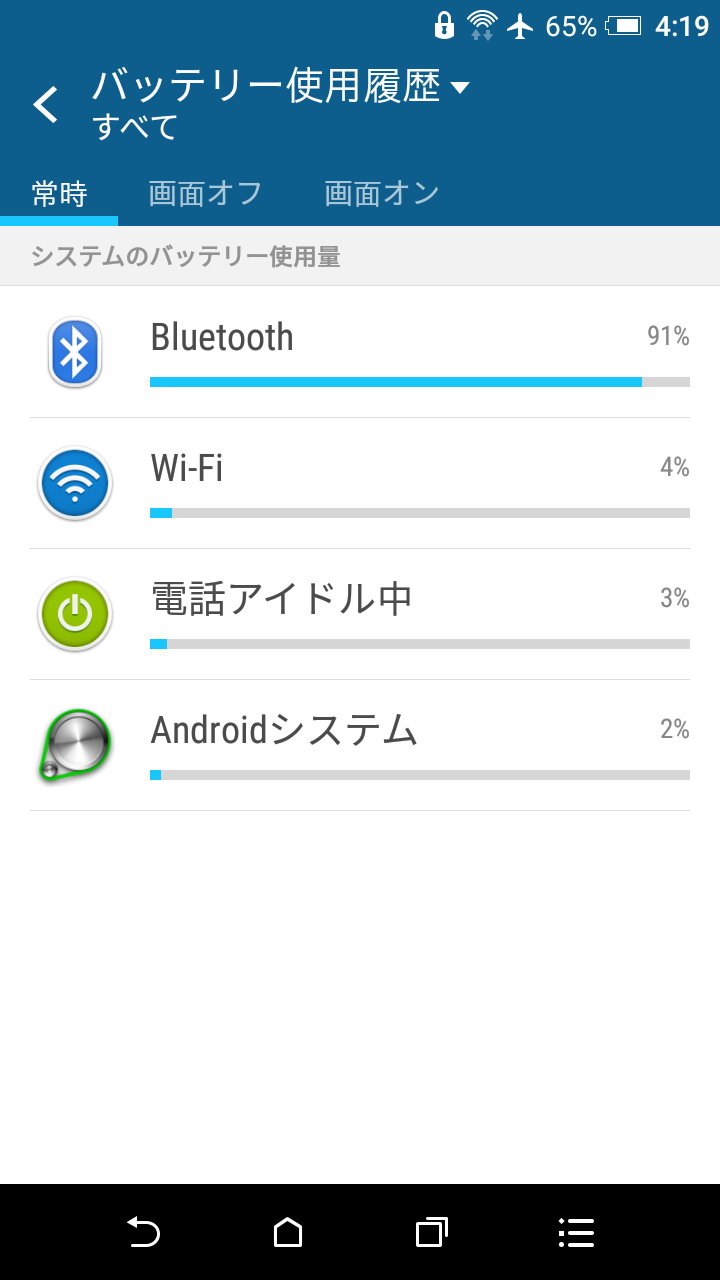Switch to the 画面オン tab
The width and height of the screenshot is (720, 1280).
382,193
